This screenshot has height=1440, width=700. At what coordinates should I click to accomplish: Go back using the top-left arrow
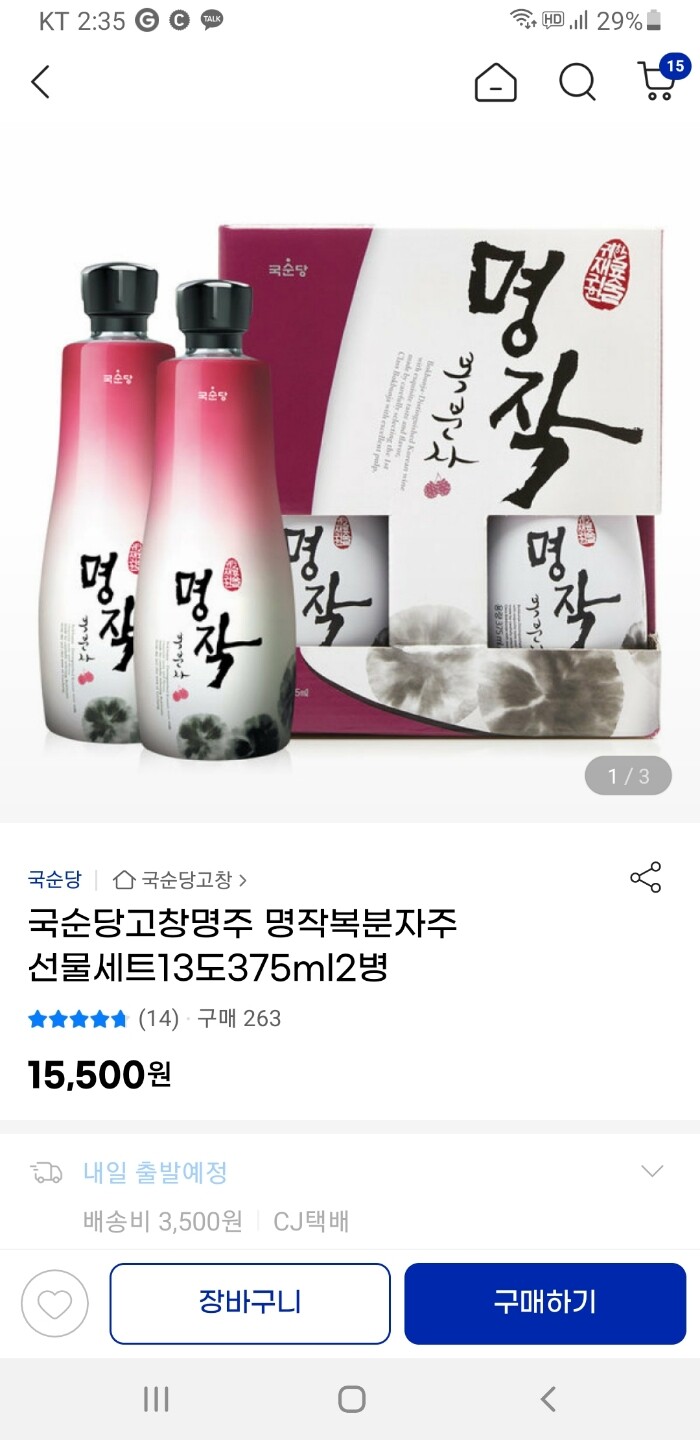pos(40,82)
